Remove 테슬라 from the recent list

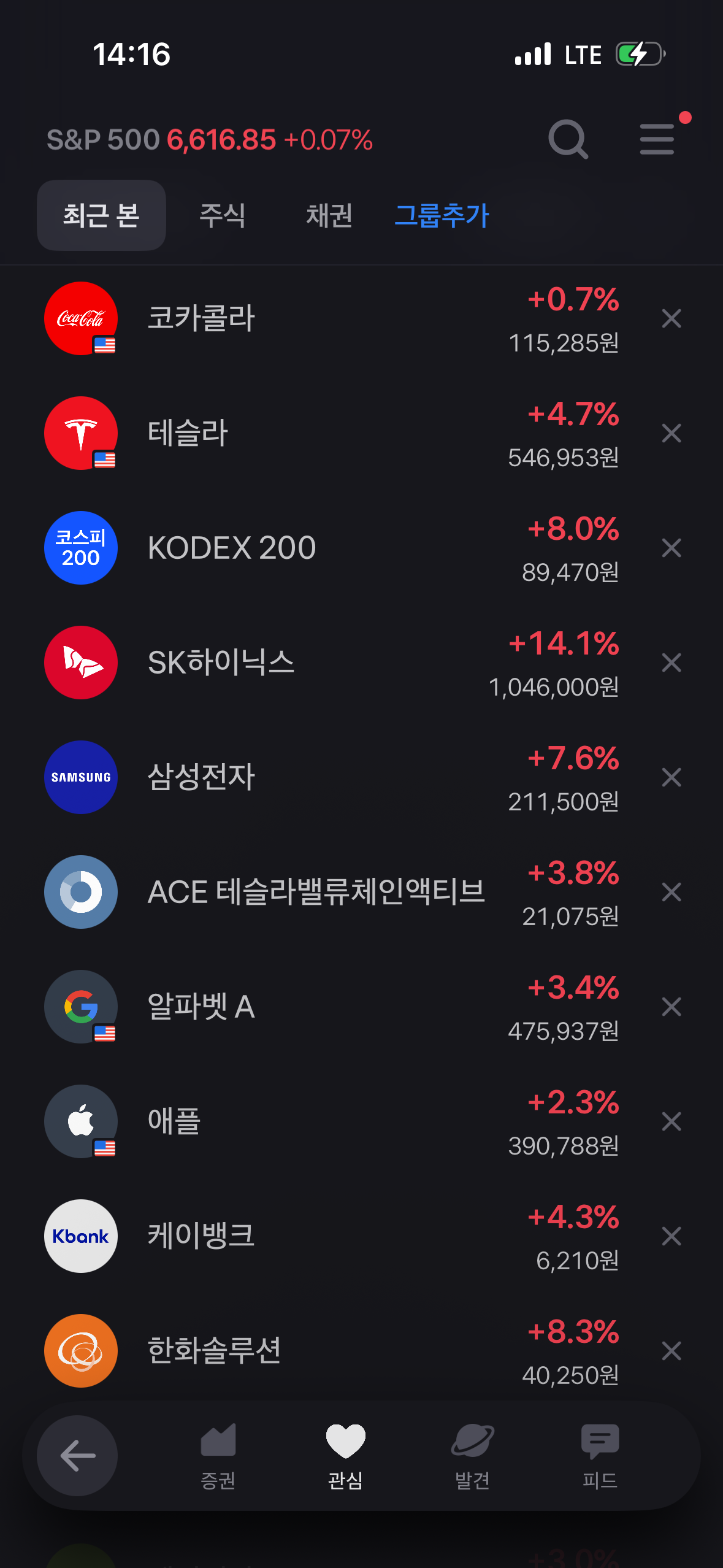(x=671, y=433)
